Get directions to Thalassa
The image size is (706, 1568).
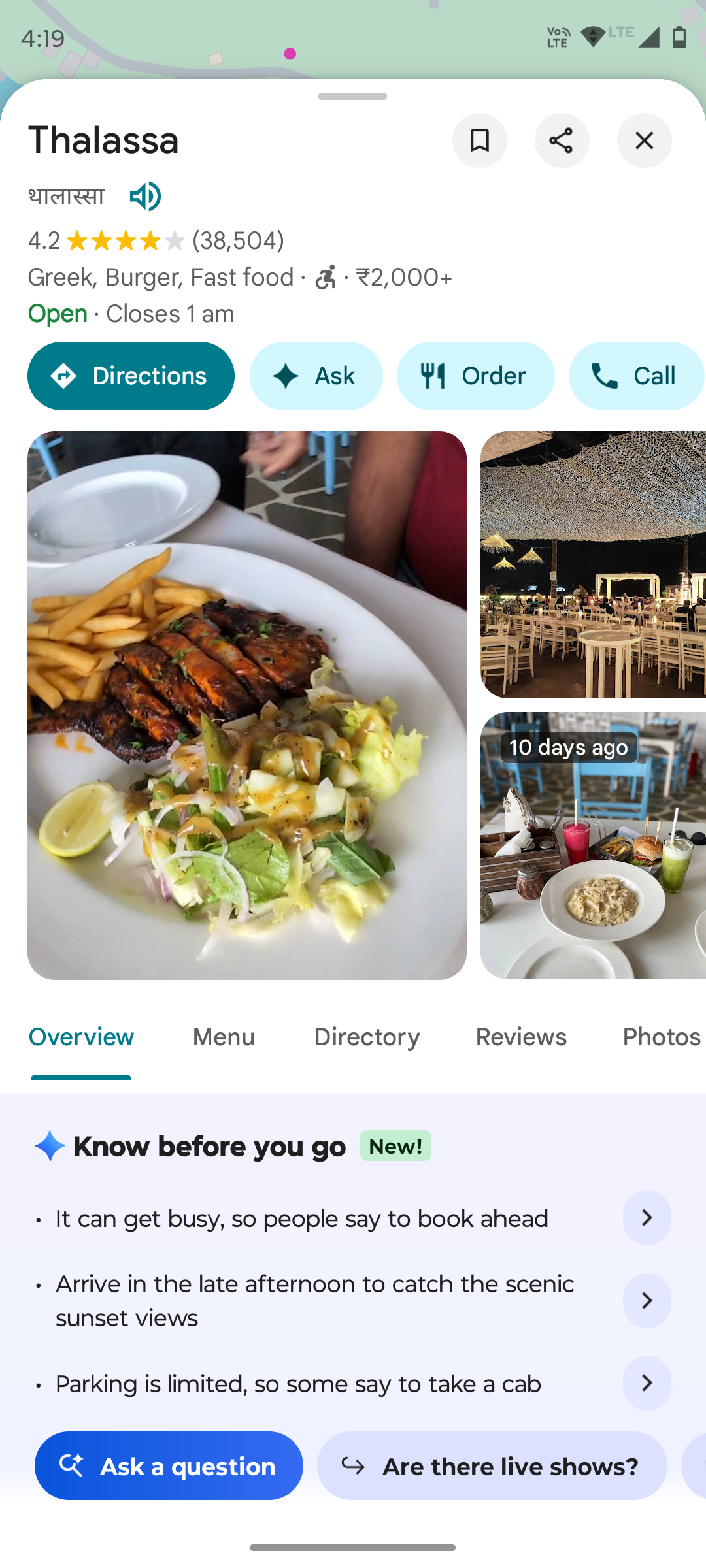tap(131, 376)
